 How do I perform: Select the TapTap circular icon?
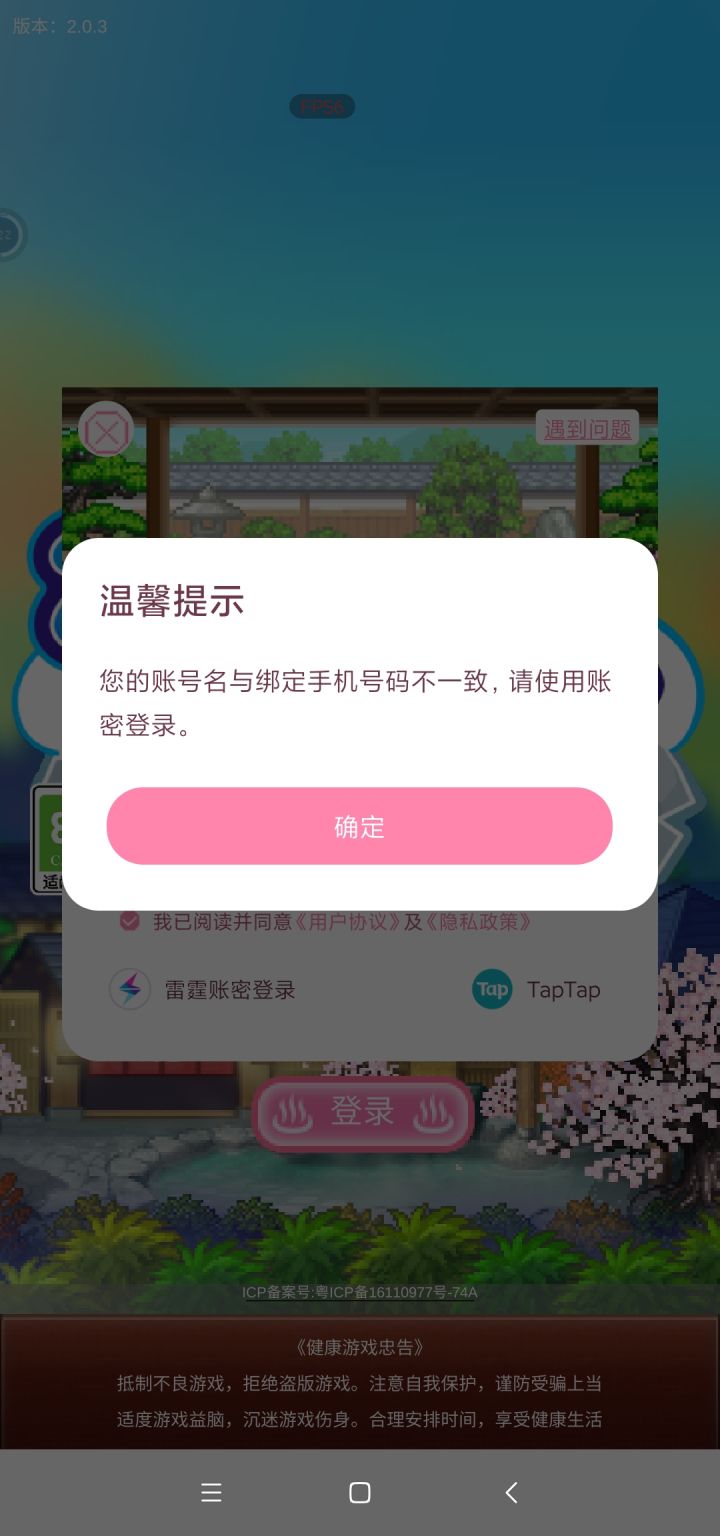coord(489,989)
